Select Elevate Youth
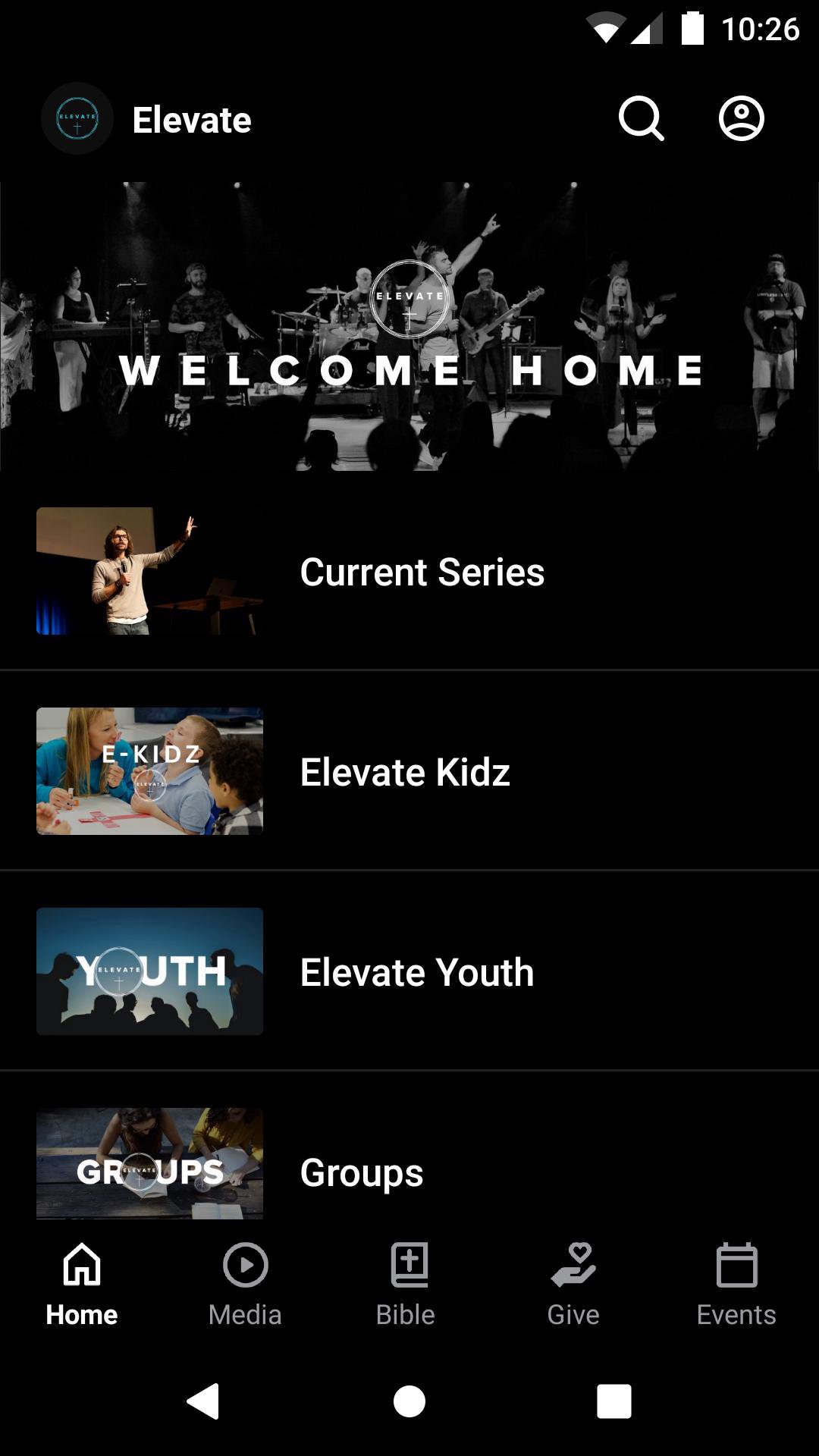Screen dimensions: 819x1456 pos(409,971)
